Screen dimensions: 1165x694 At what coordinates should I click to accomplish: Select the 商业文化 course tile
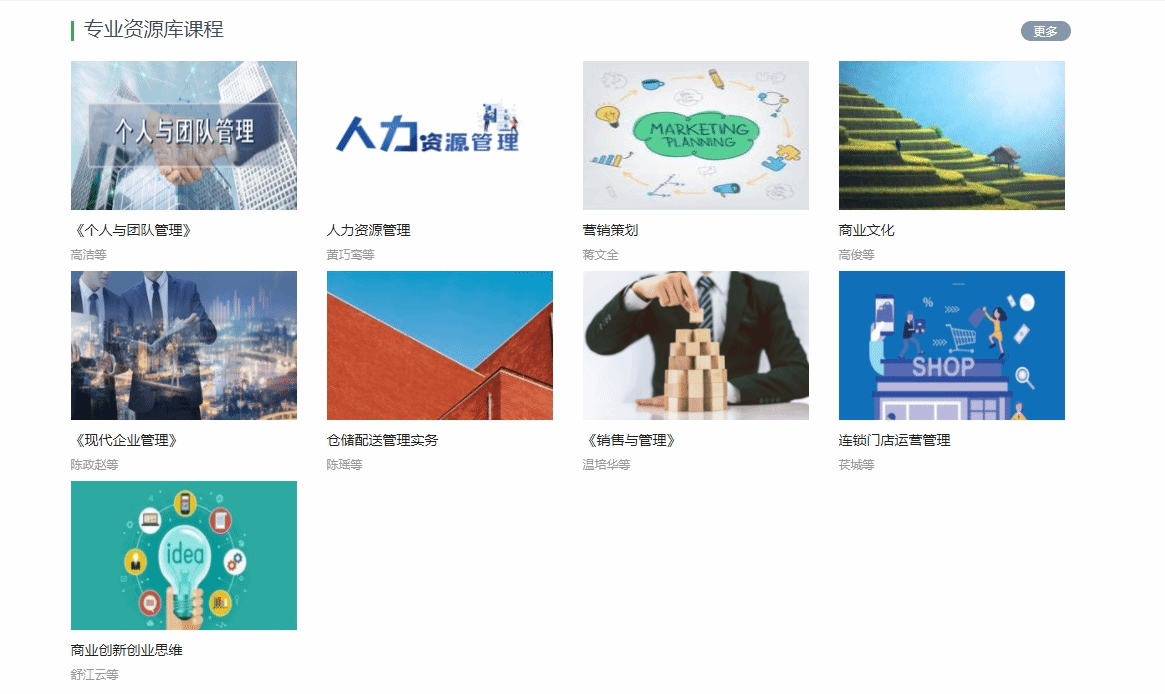coord(951,135)
